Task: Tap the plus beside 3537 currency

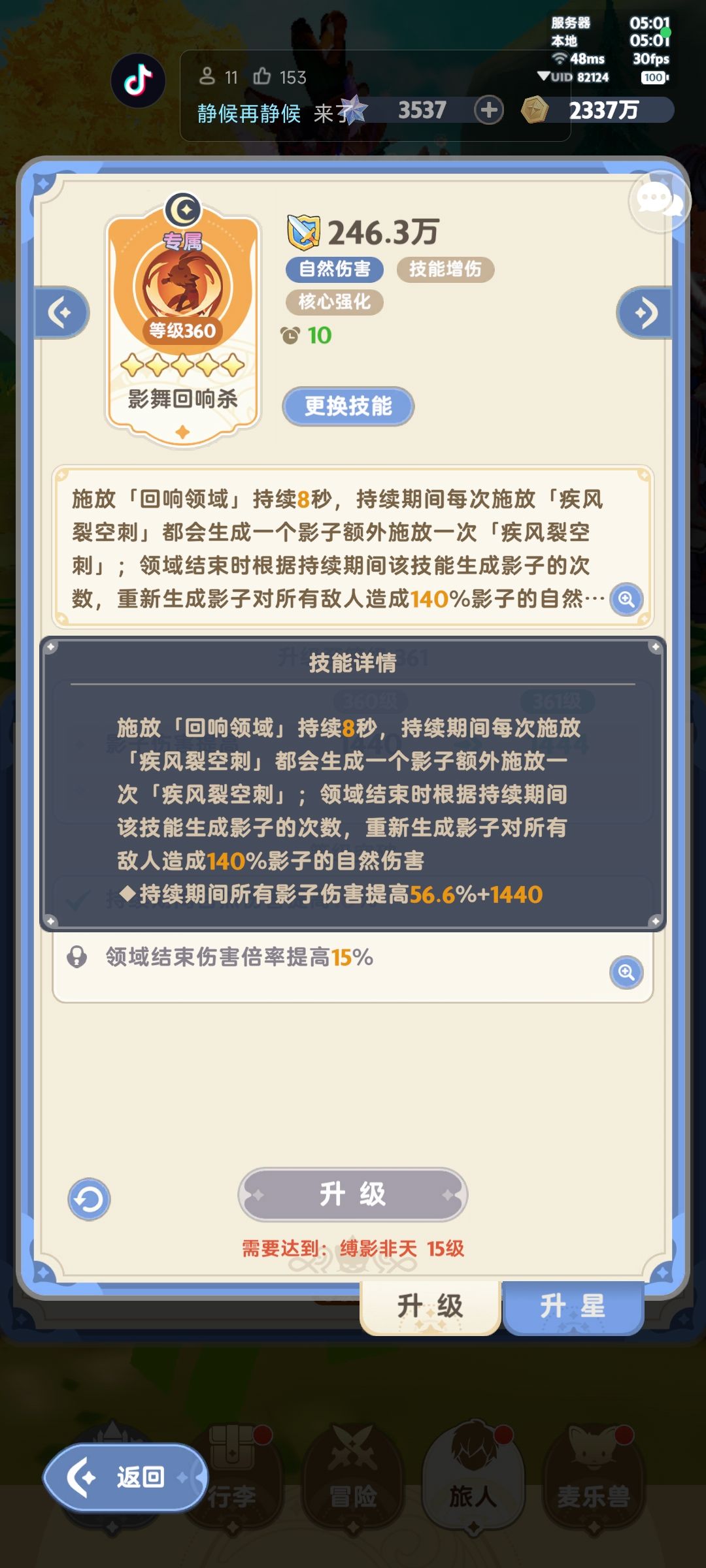Action: tap(488, 109)
